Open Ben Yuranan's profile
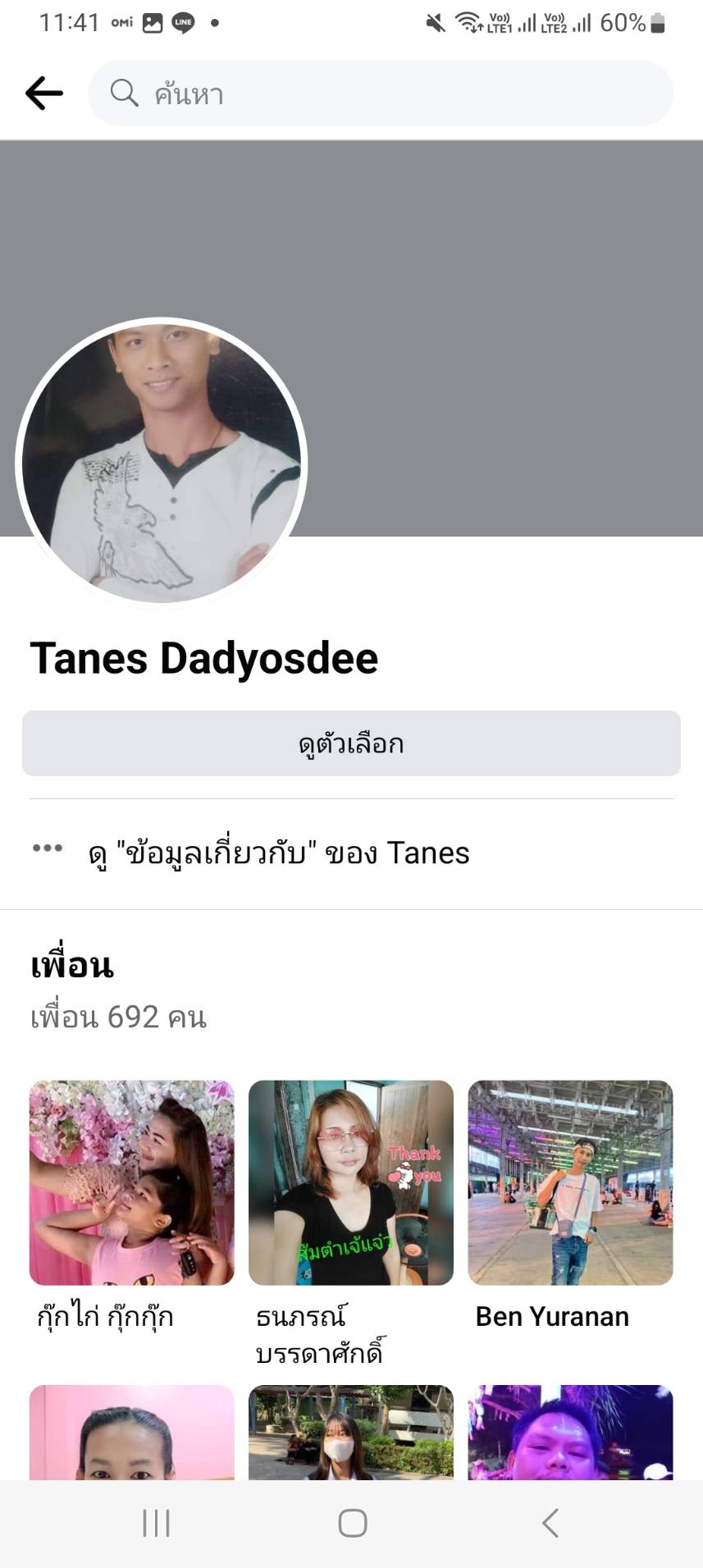The image size is (703, 1568). [570, 1182]
